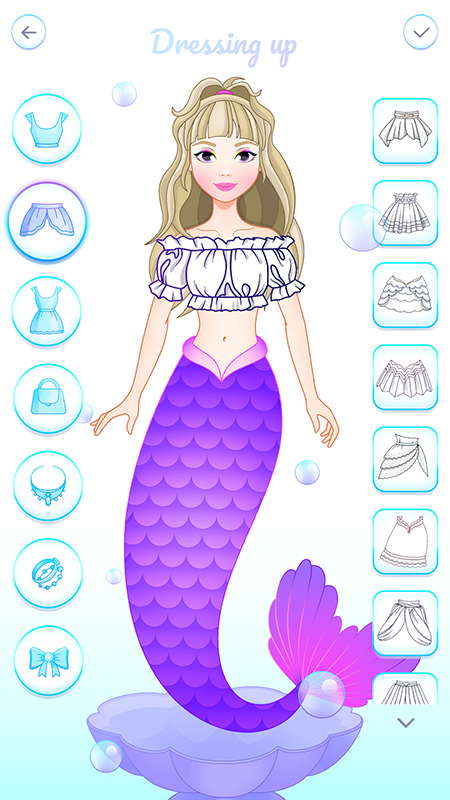Open the tops category
The height and width of the screenshot is (800, 450).
(47, 129)
